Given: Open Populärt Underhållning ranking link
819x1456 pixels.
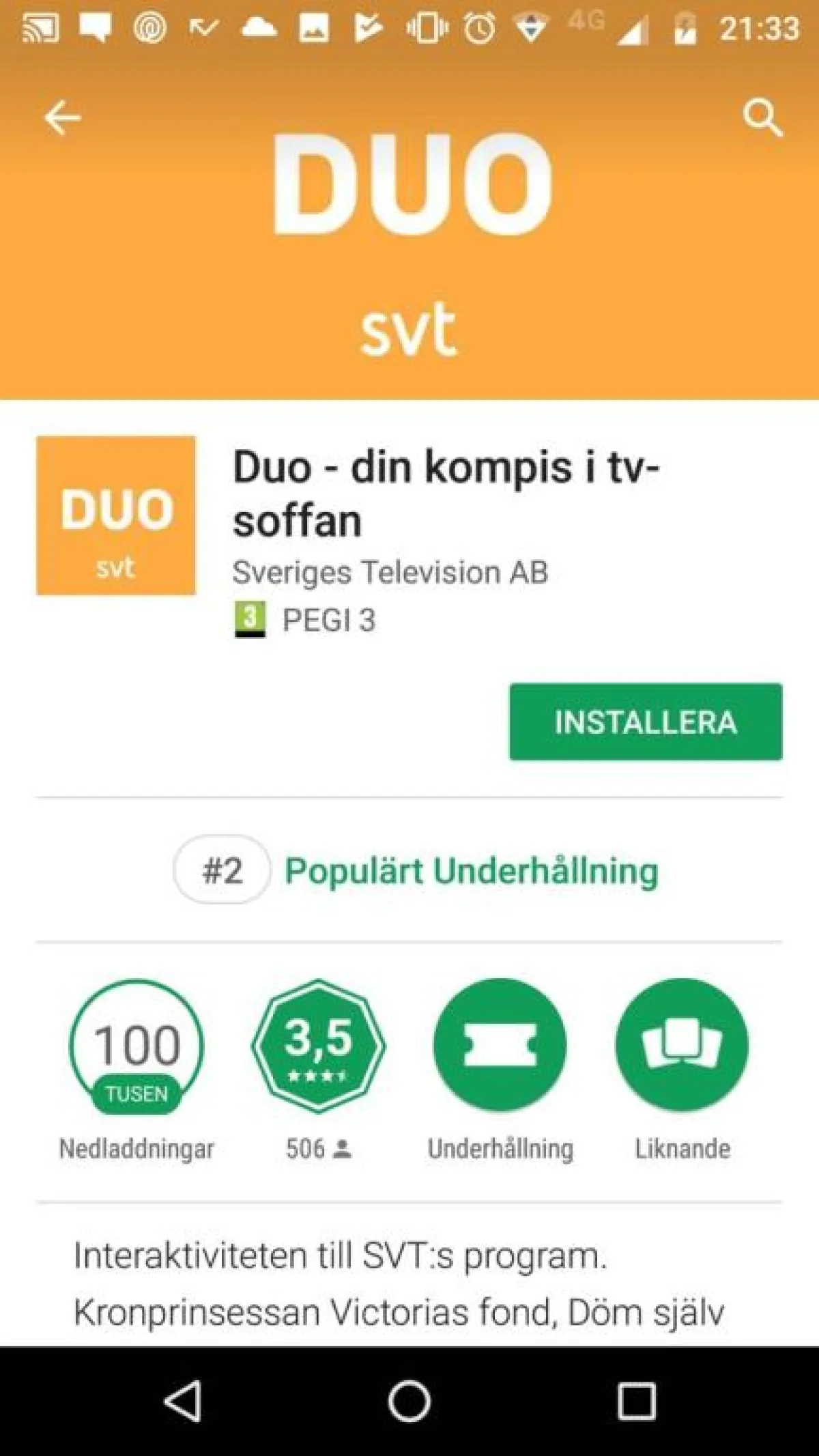Looking at the screenshot, I should coord(471,870).
